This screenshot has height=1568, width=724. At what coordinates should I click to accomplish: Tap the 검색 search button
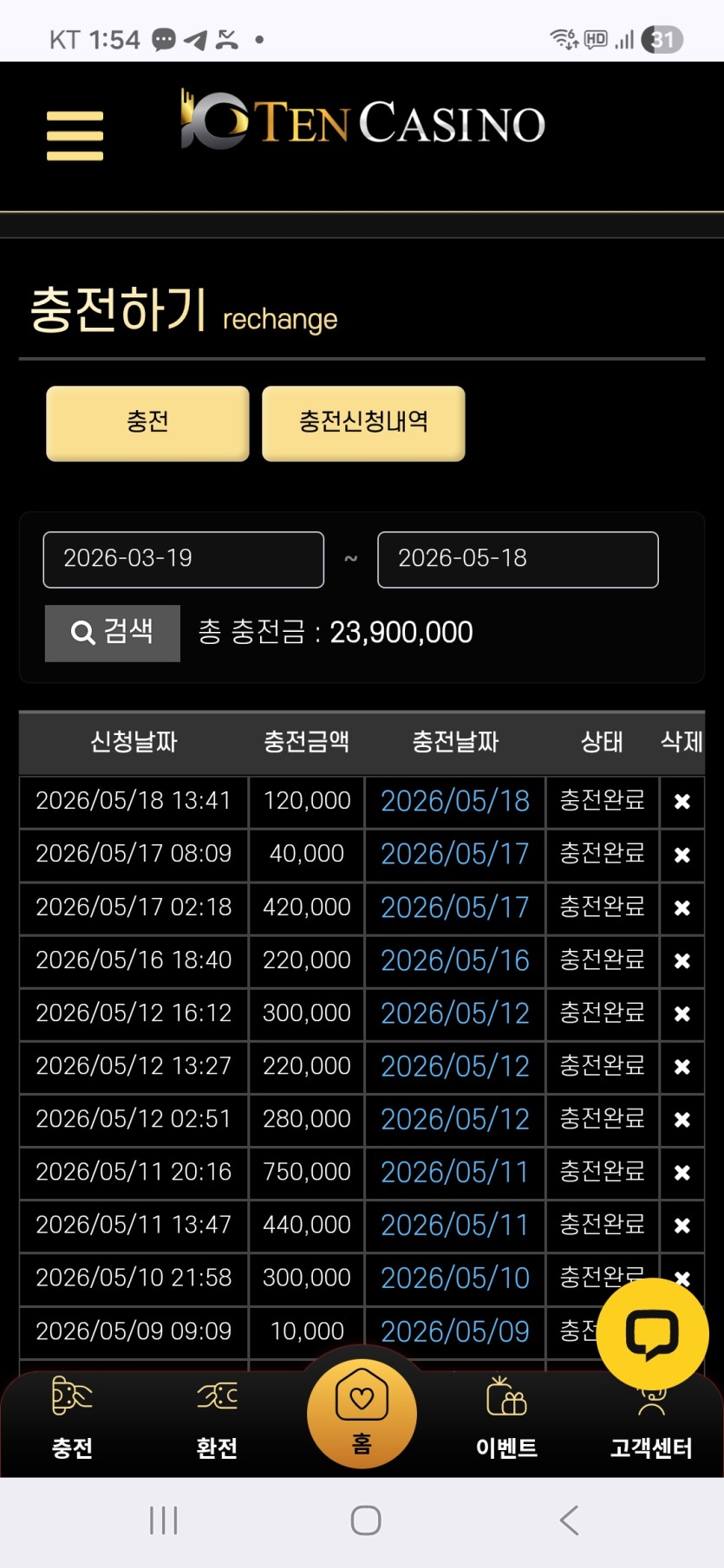(x=113, y=633)
